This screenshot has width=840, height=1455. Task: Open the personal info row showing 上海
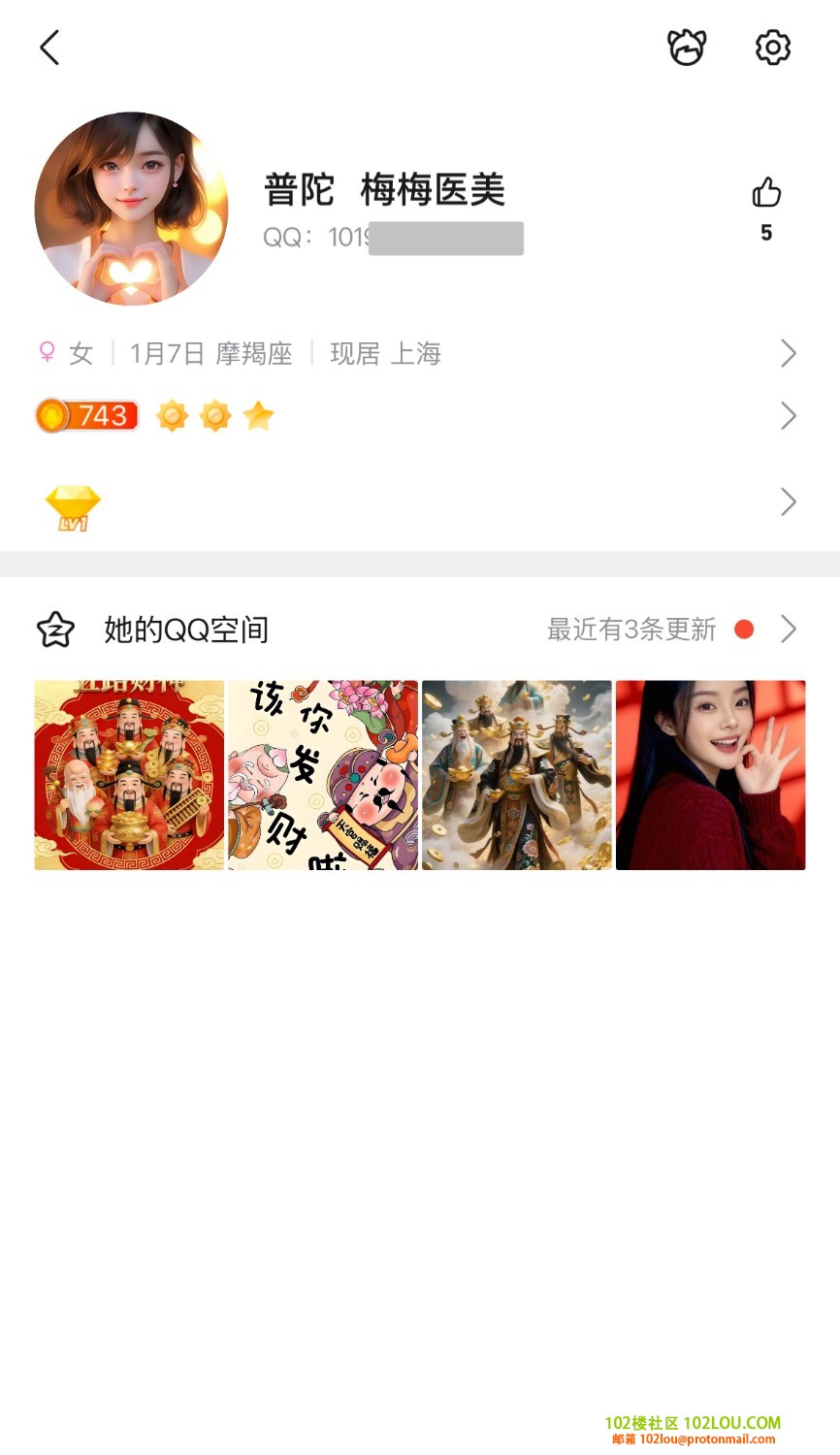point(417,353)
